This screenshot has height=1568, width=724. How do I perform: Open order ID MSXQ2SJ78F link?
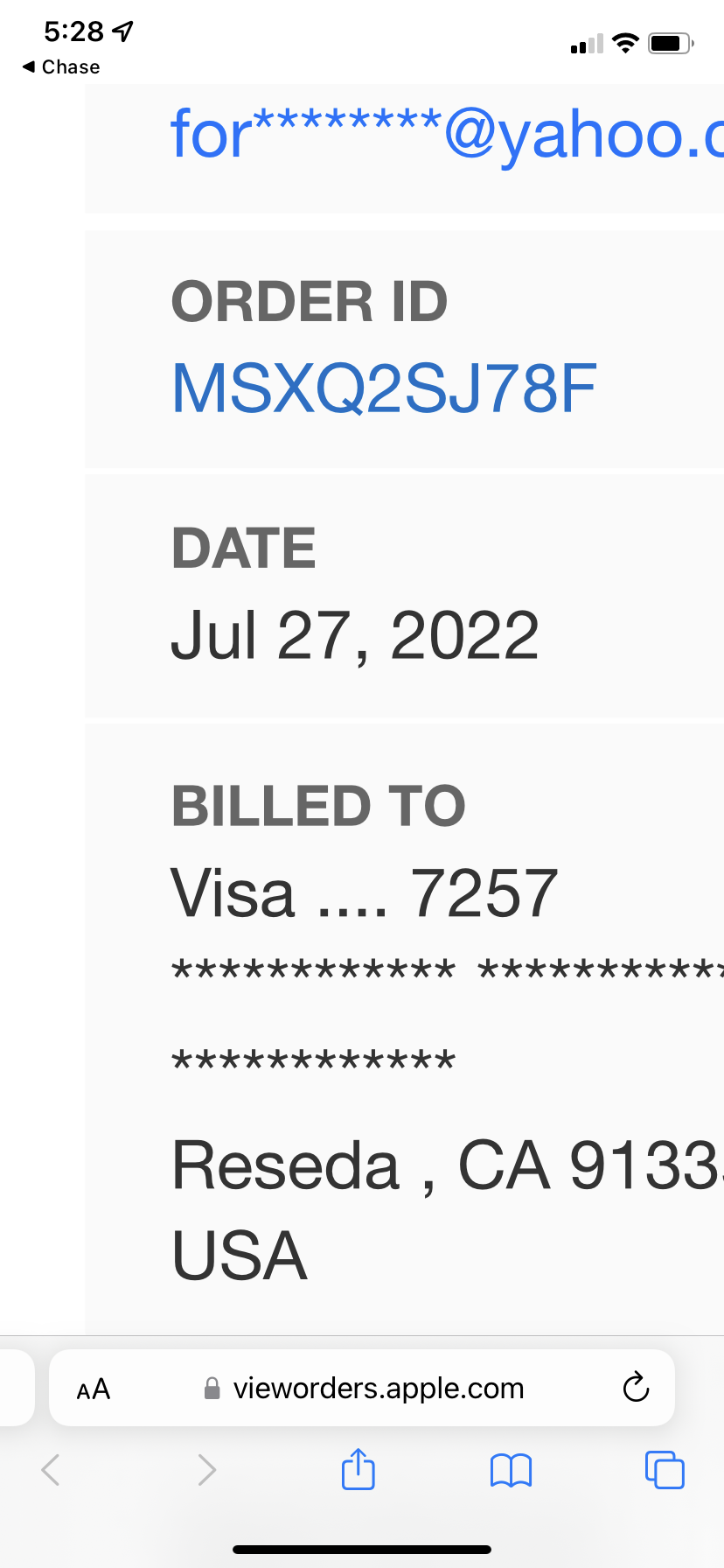[384, 388]
